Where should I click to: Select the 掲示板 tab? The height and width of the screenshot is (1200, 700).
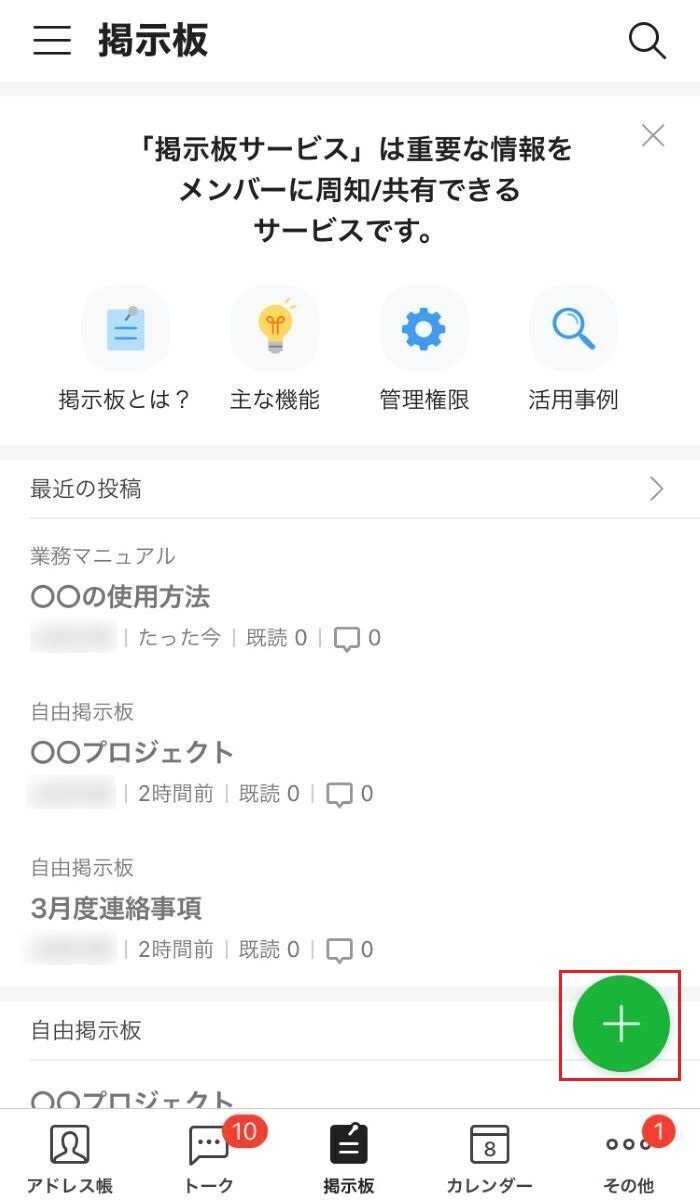point(349,1158)
